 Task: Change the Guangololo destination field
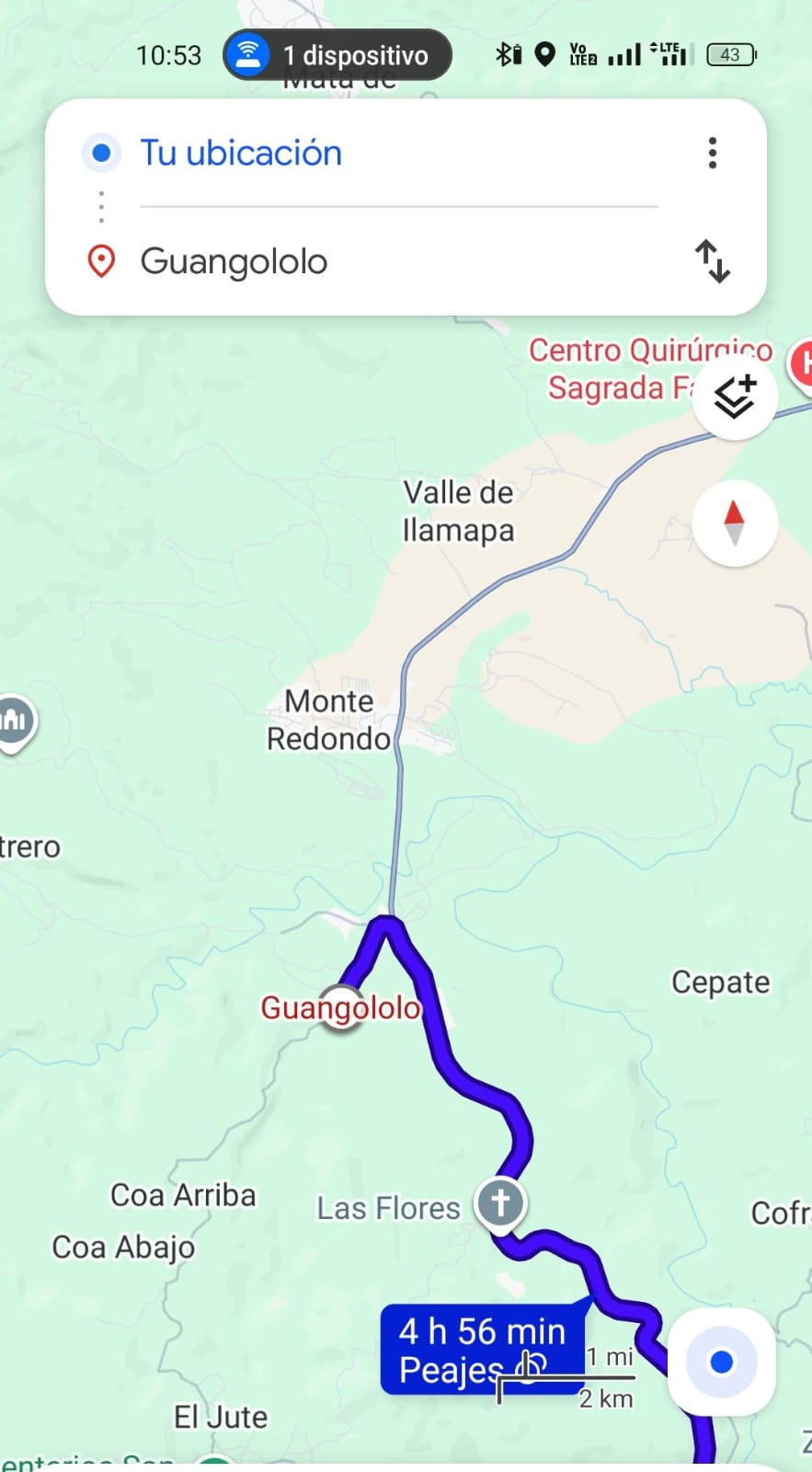click(234, 262)
